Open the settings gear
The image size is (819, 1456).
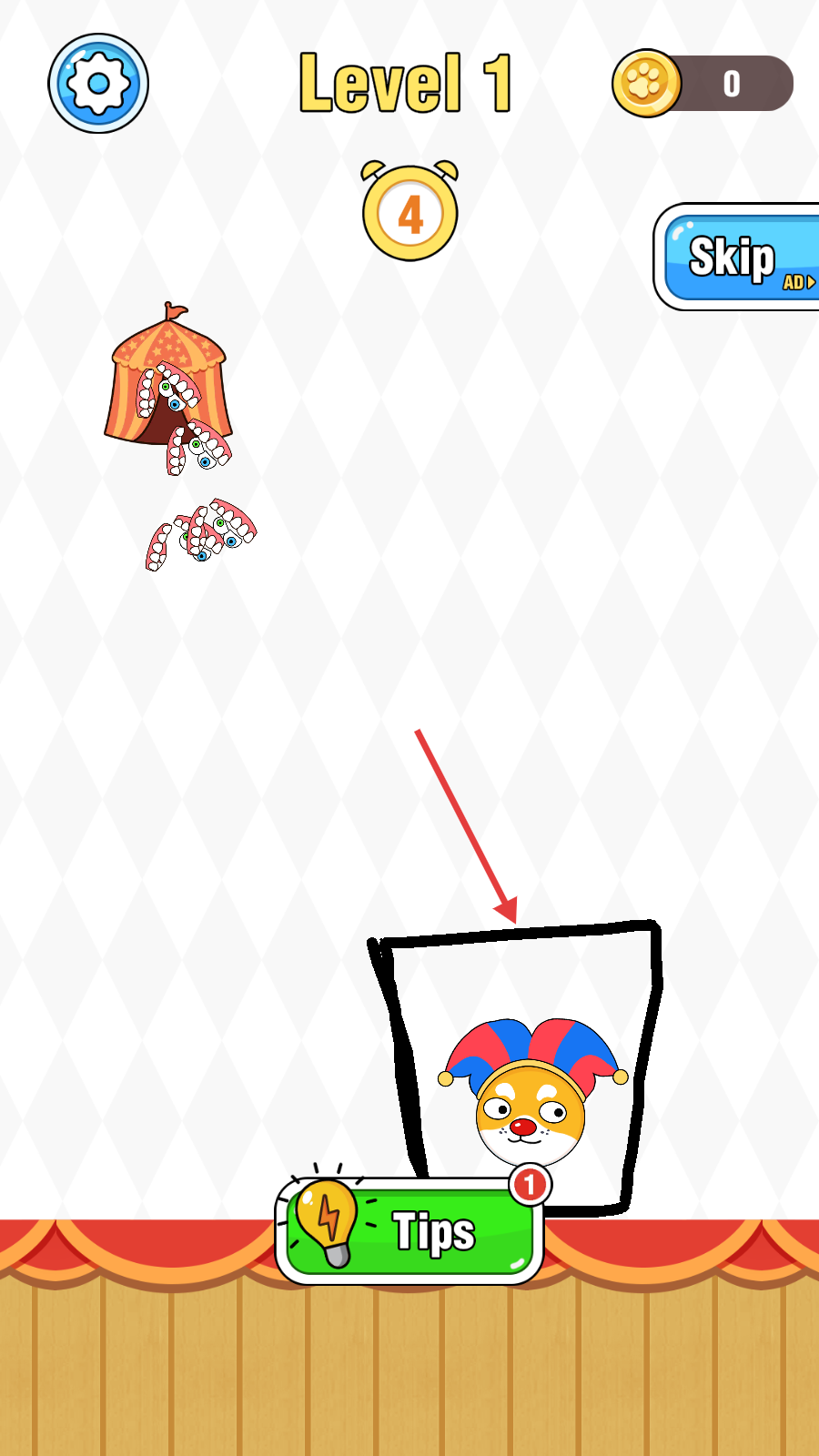[98, 84]
